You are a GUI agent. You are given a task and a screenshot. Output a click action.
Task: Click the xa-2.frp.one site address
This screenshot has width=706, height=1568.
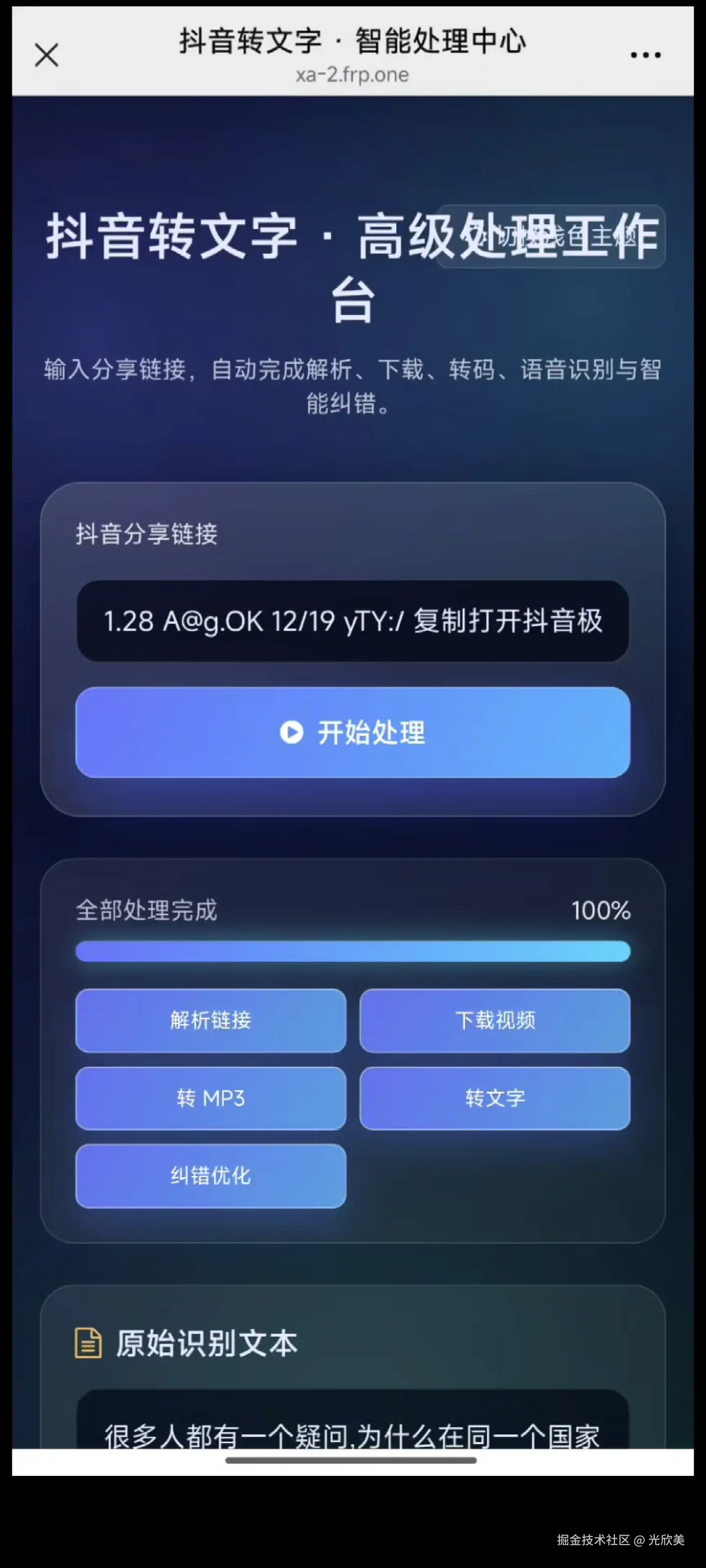(353, 74)
